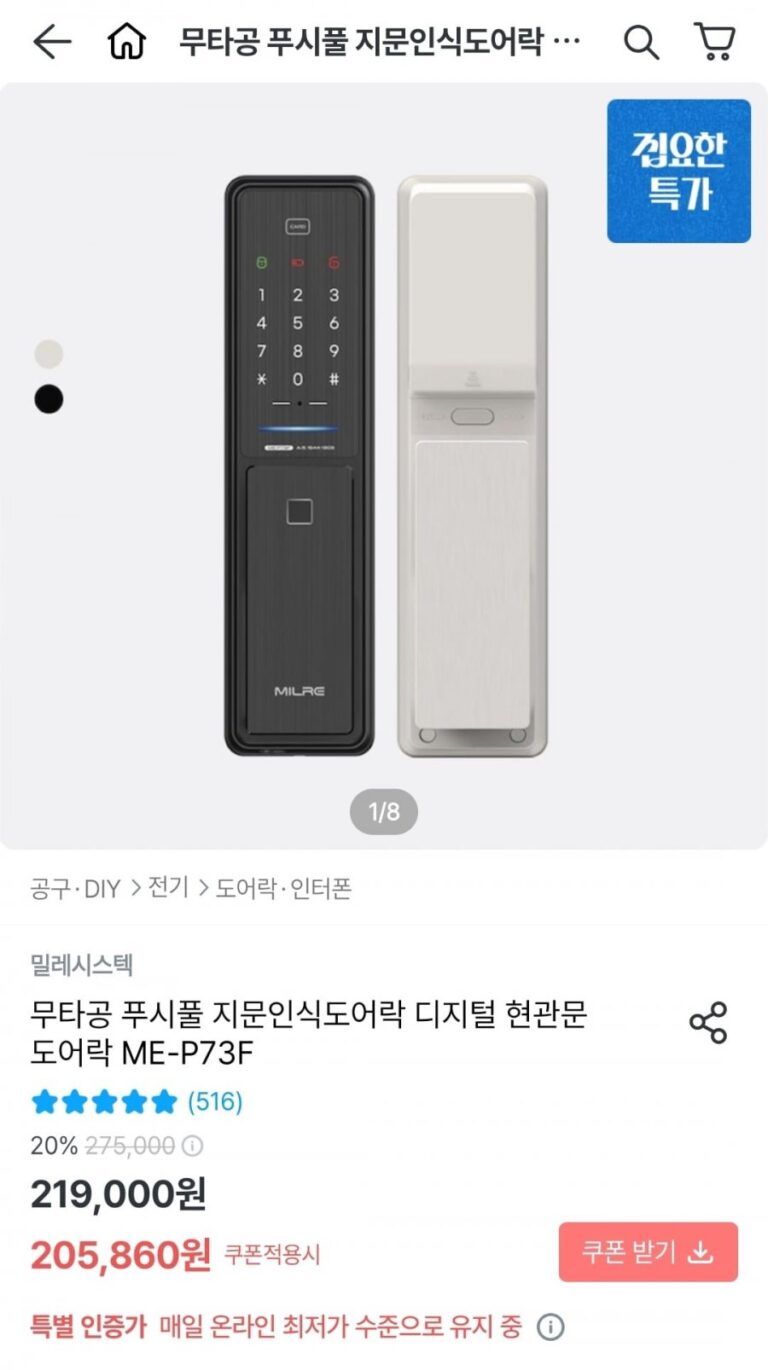Screen dimensions: 768x1370
Task: Tap 쿠폰 받기 to download the coupon
Action: (648, 1252)
